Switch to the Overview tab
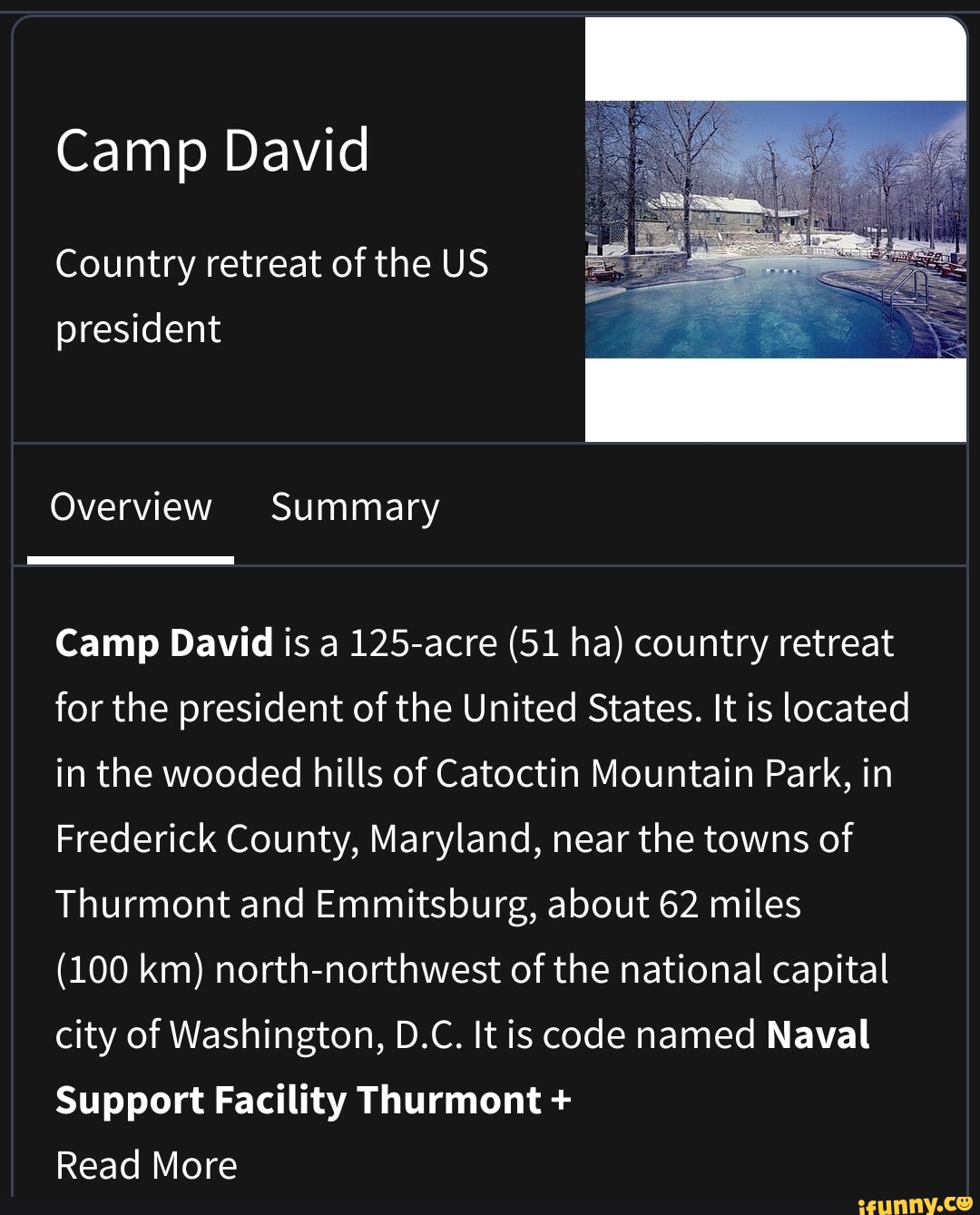Viewport: 980px width, 1215px height. (128, 507)
